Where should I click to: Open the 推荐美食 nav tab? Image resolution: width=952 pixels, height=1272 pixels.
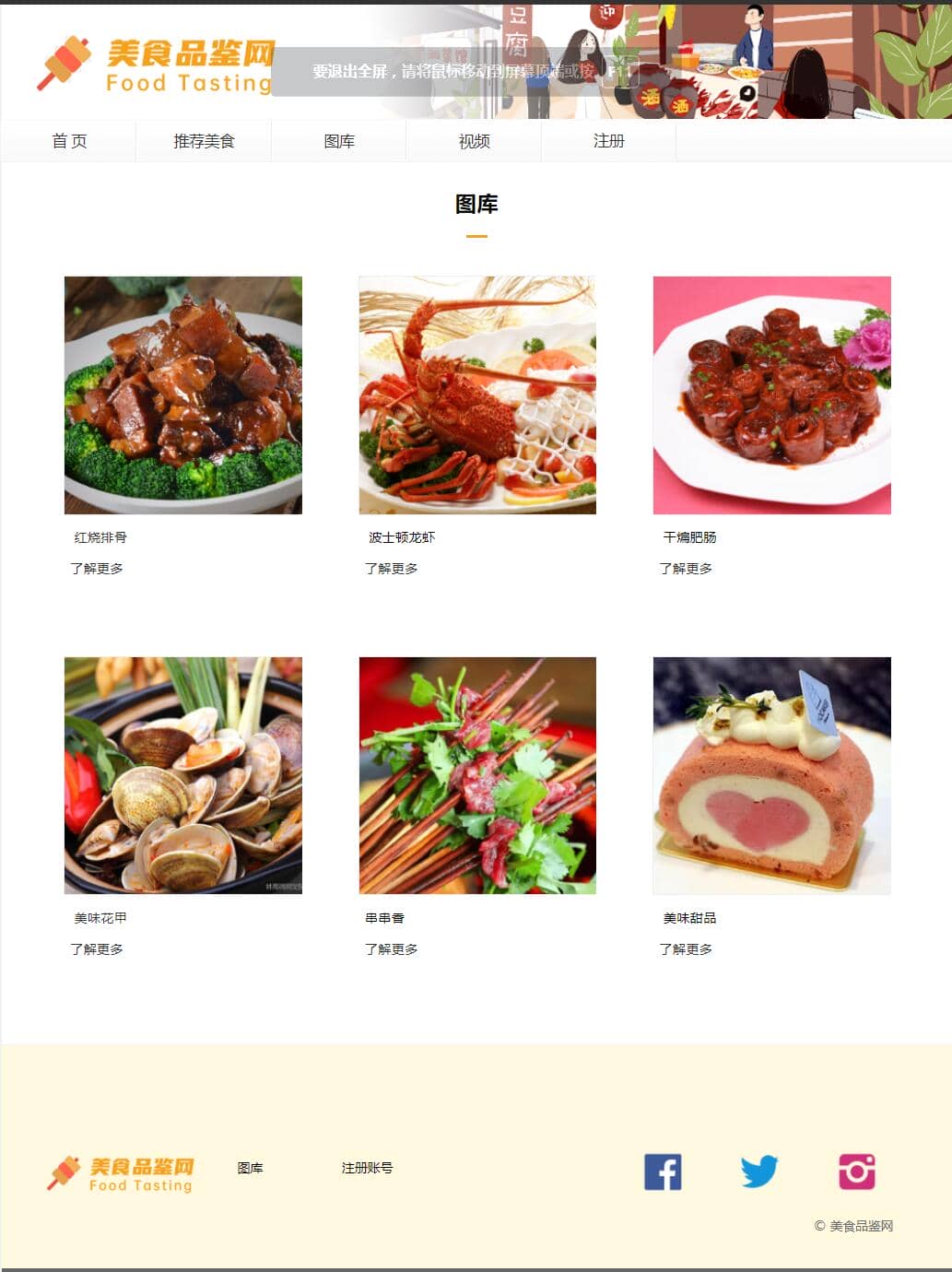coord(204,141)
